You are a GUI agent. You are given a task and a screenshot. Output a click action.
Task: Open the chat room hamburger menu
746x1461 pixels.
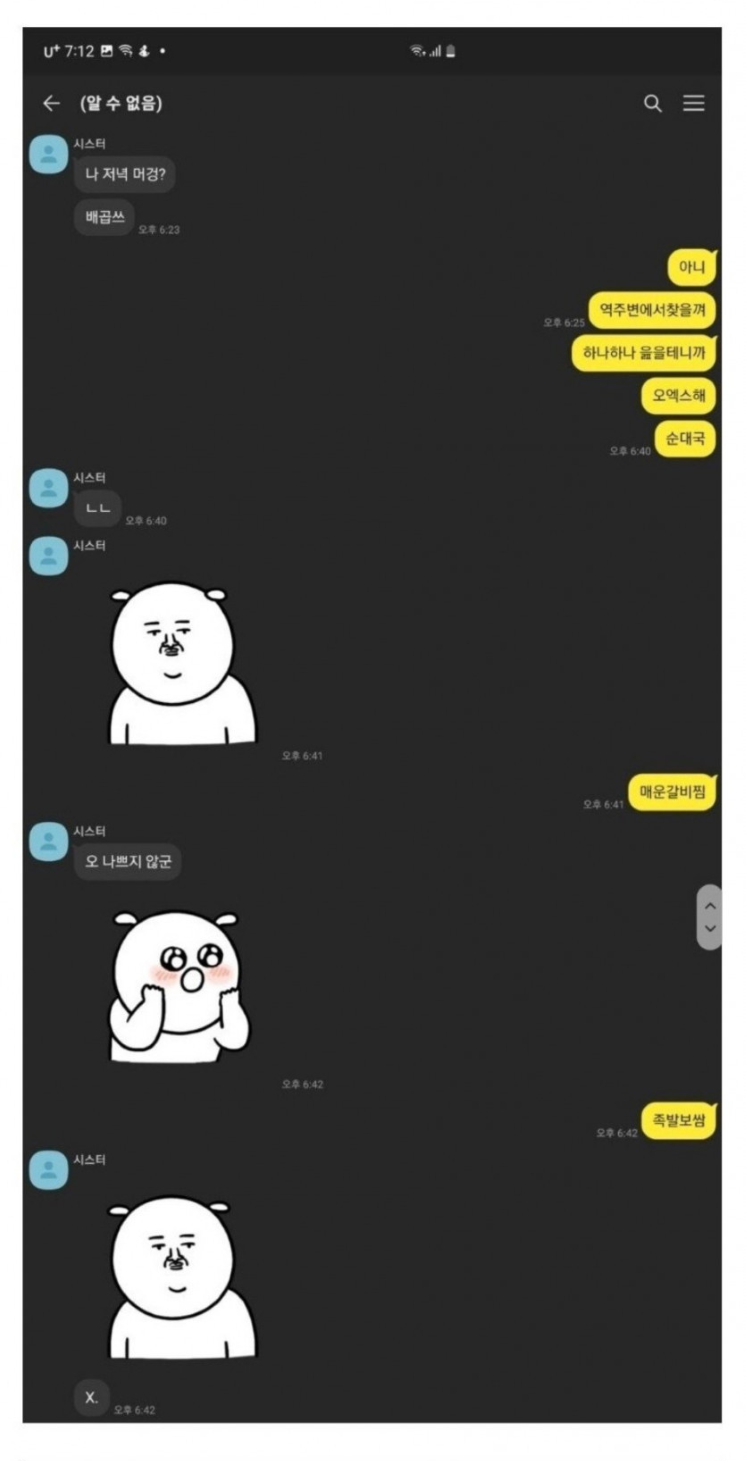point(694,104)
